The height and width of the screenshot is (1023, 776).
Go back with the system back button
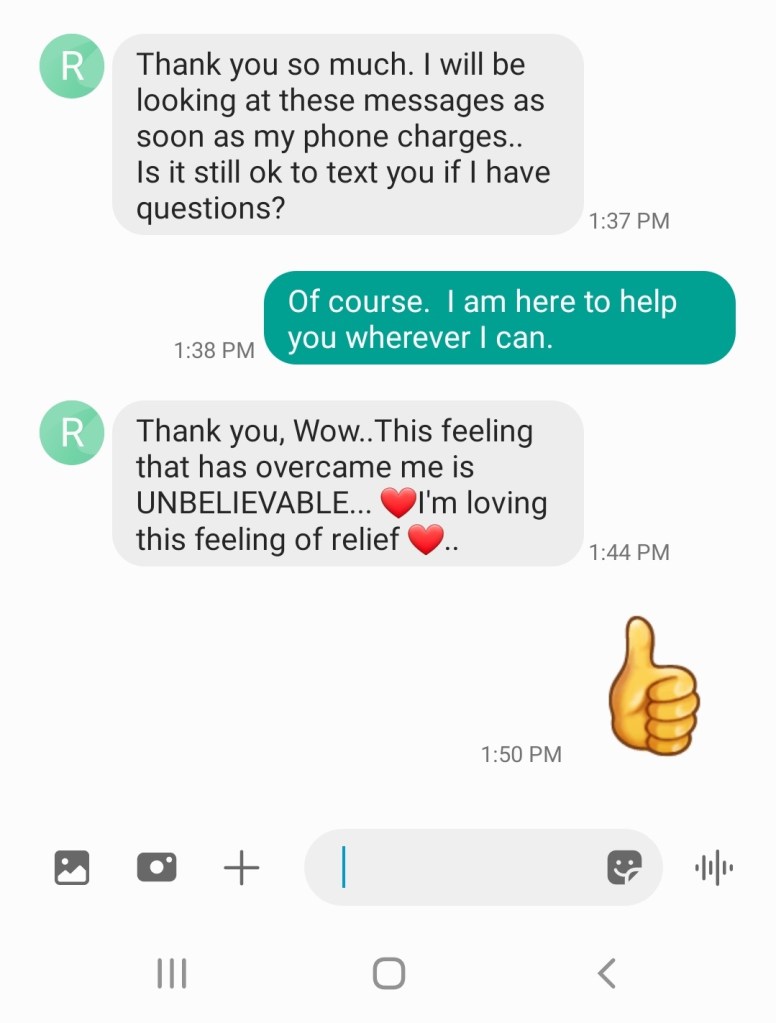[606, 972]
